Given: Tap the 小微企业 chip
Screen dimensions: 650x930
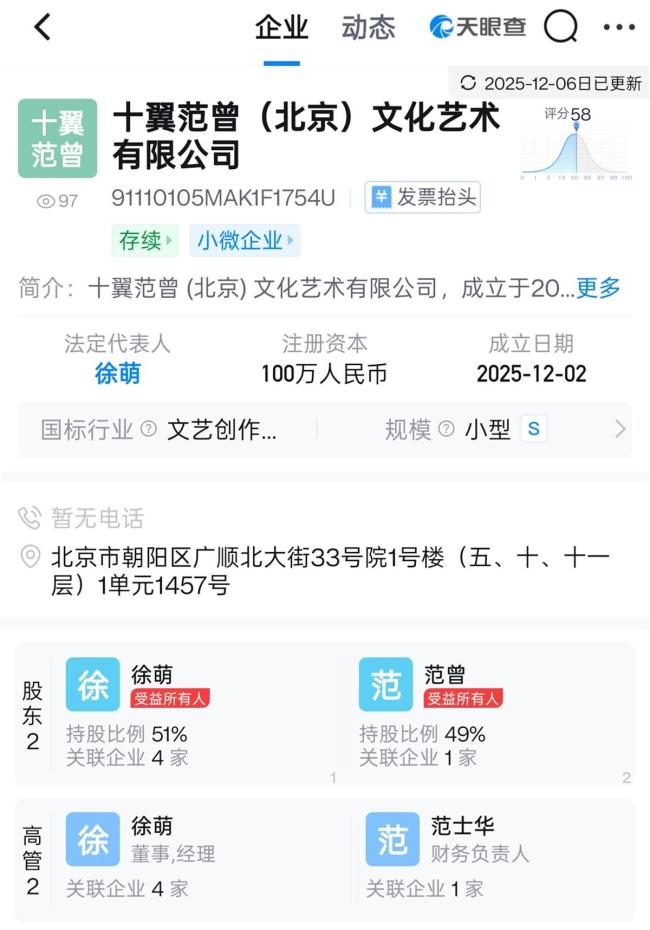Looking at the screenshot, I should click(x=245, y=241).
